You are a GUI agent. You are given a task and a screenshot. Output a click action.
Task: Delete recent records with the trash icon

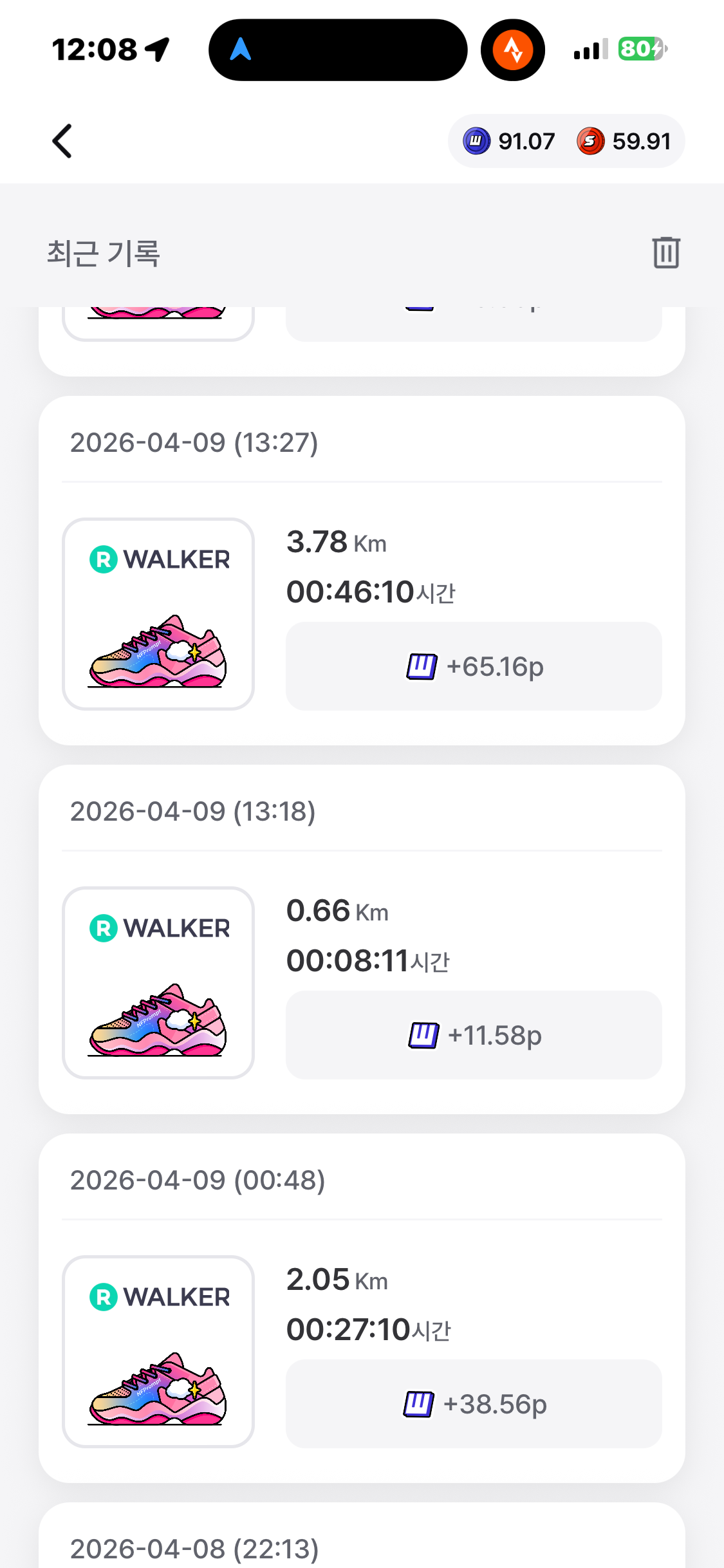[x=665, y=252]
